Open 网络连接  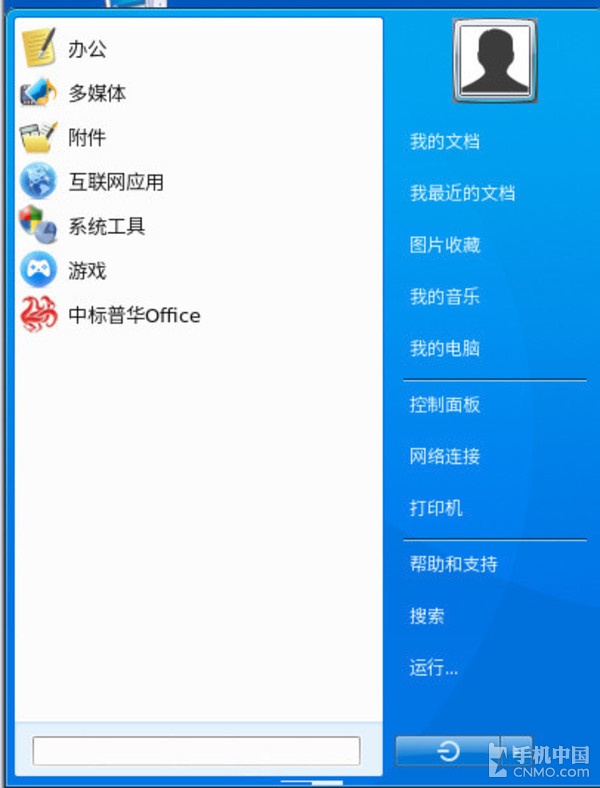click(445, 457)
